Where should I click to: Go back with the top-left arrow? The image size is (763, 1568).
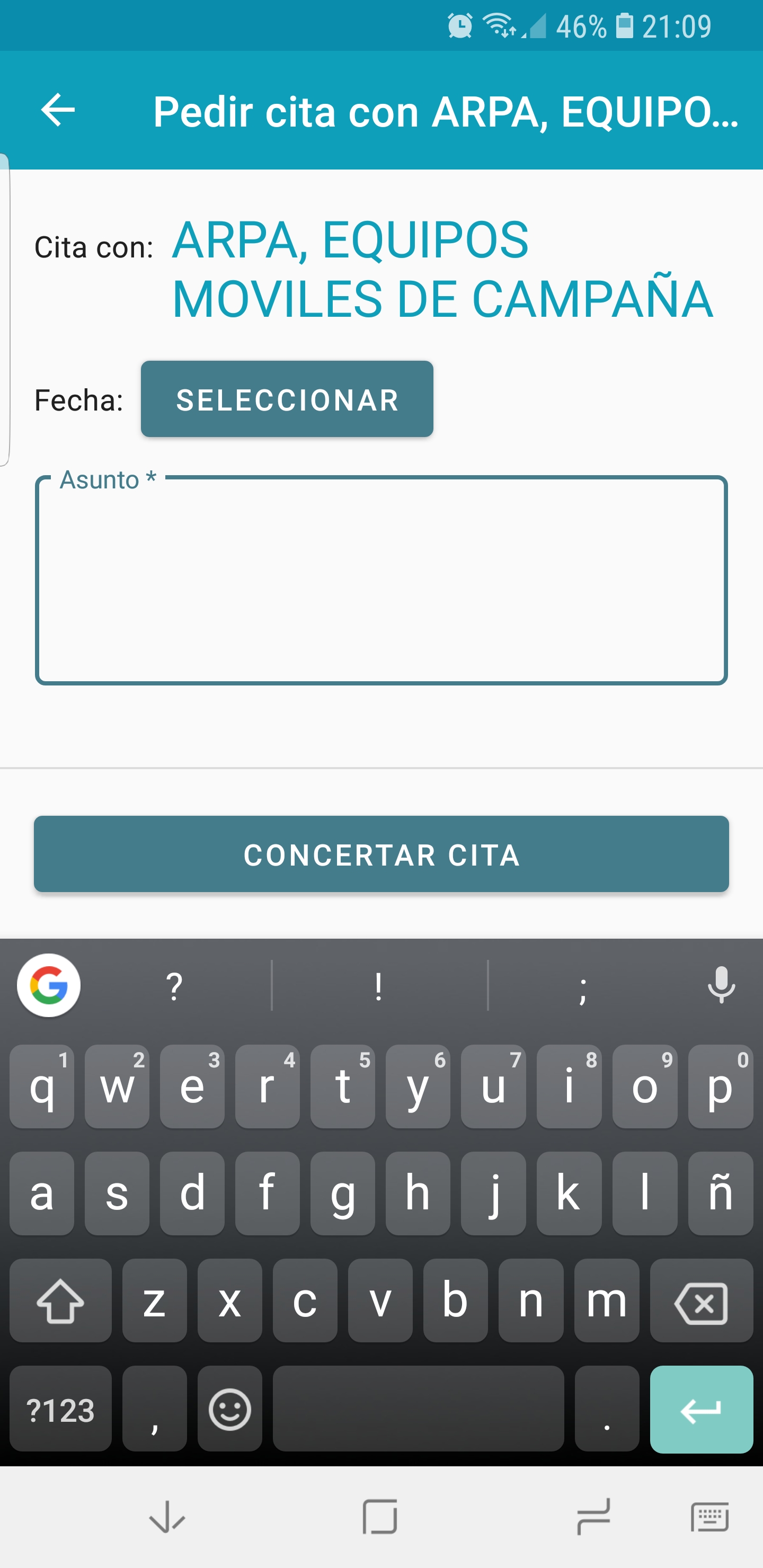pos(57,110)
